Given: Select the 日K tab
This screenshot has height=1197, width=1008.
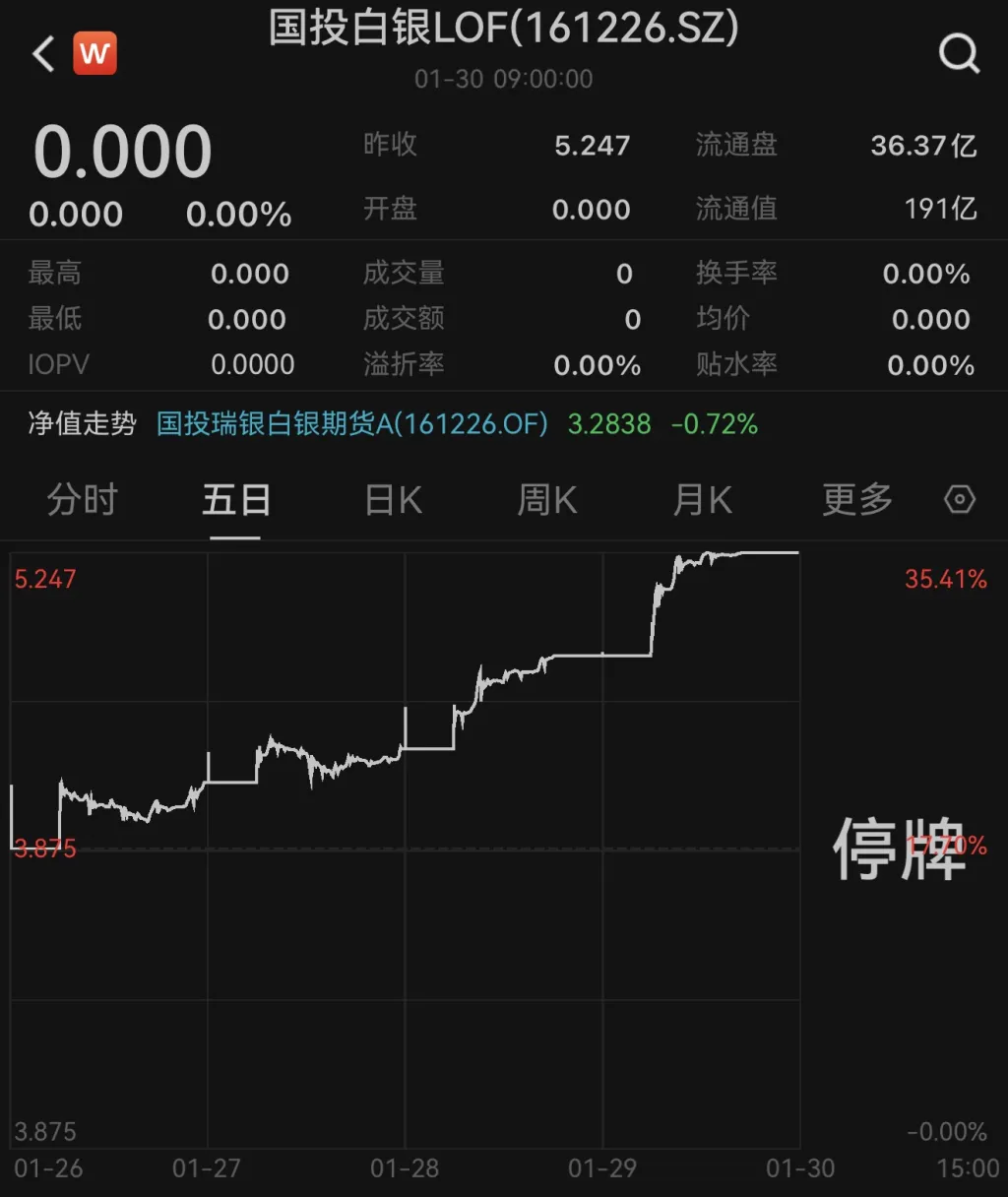Looking at the screenshot, I should (x=391, y=500).
